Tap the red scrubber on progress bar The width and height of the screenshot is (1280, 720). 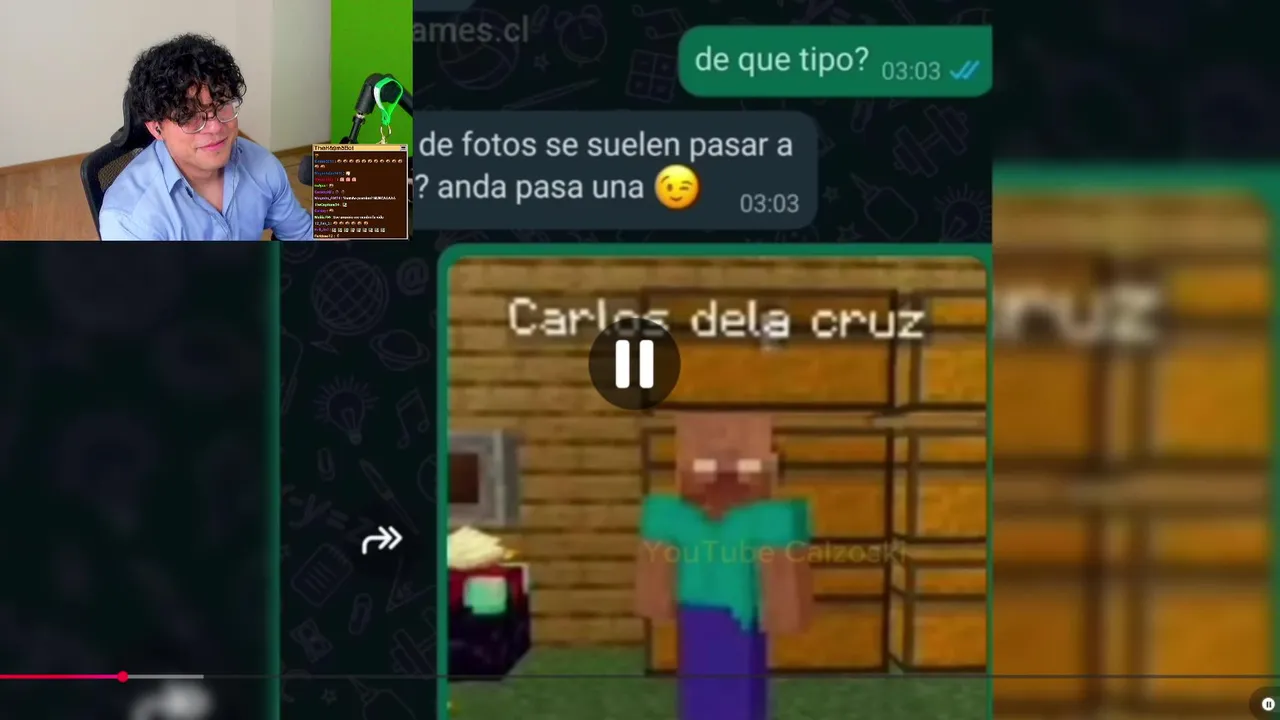[x=122, y=677]
